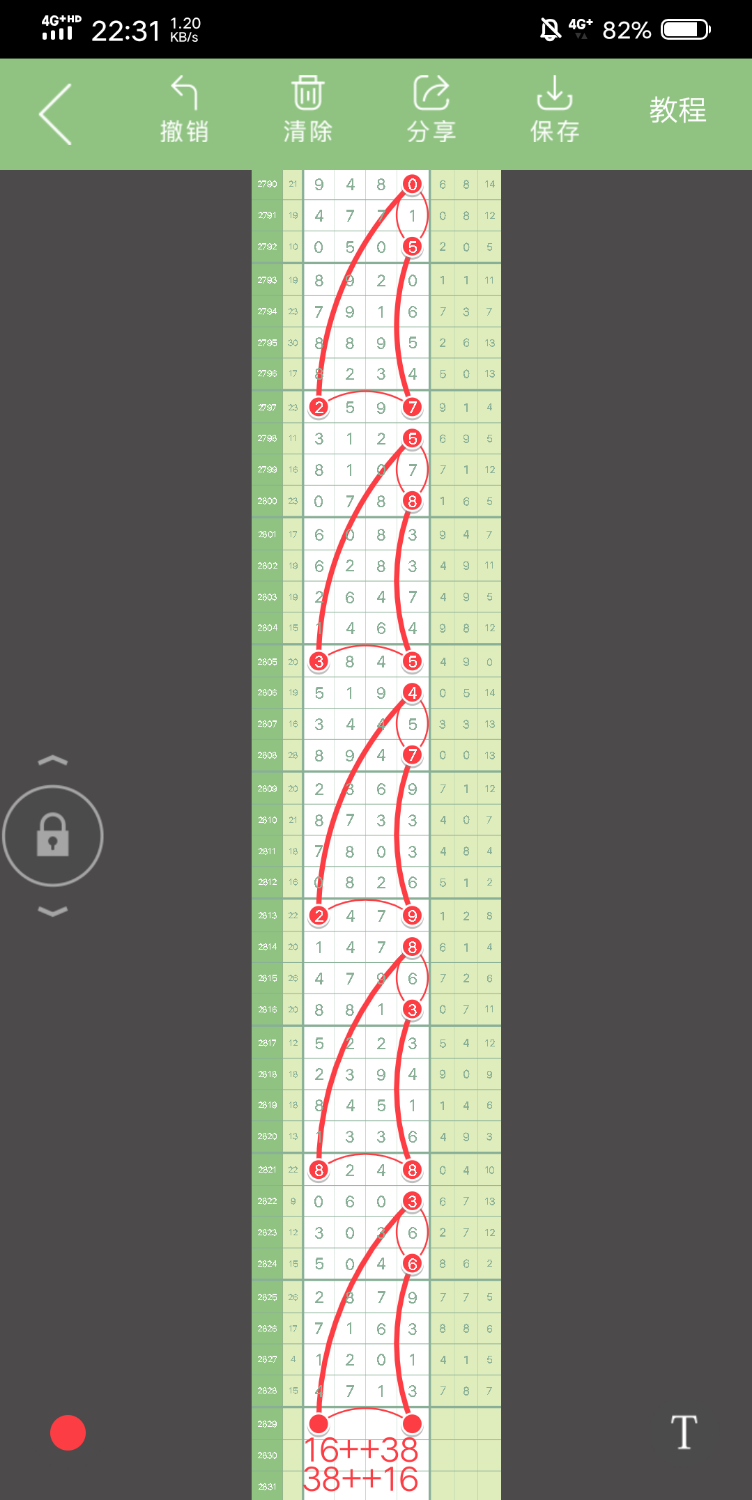This screenshot has width=752, height=1500.
Task: Select the T text annotation tool
Action: (682, 1432)
